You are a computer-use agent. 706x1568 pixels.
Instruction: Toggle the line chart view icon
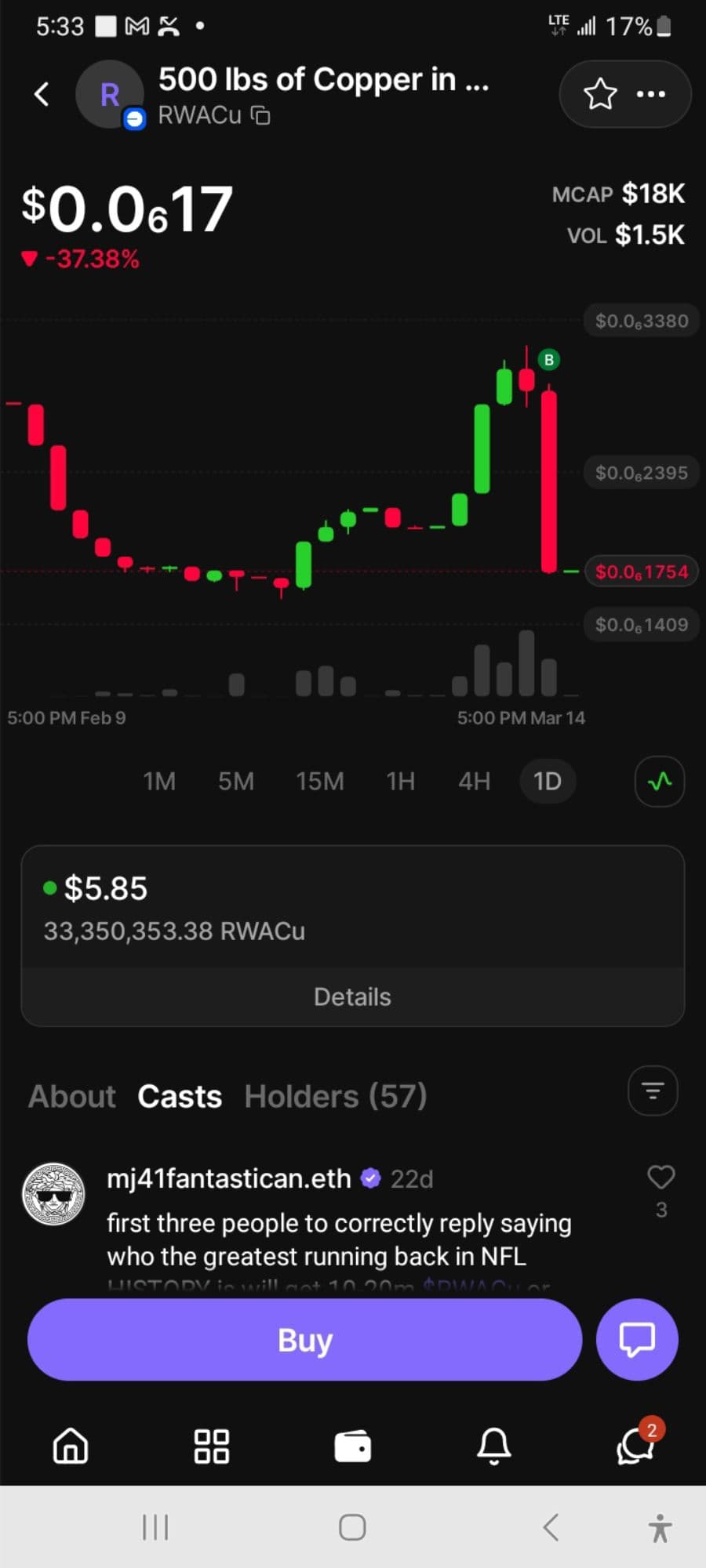[x=660, y=781]
